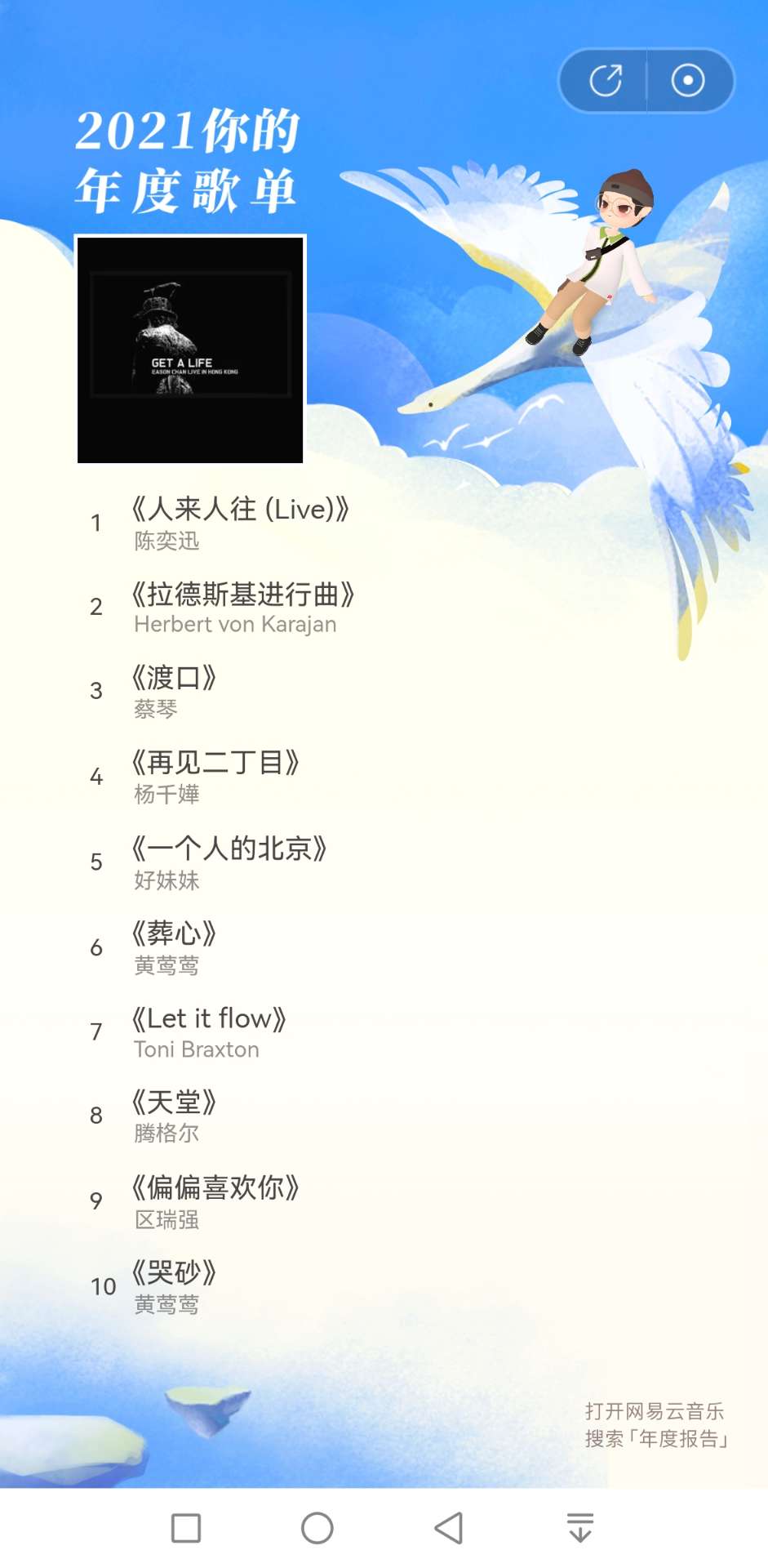Go back using the system back triangle

click(449, 1528)
